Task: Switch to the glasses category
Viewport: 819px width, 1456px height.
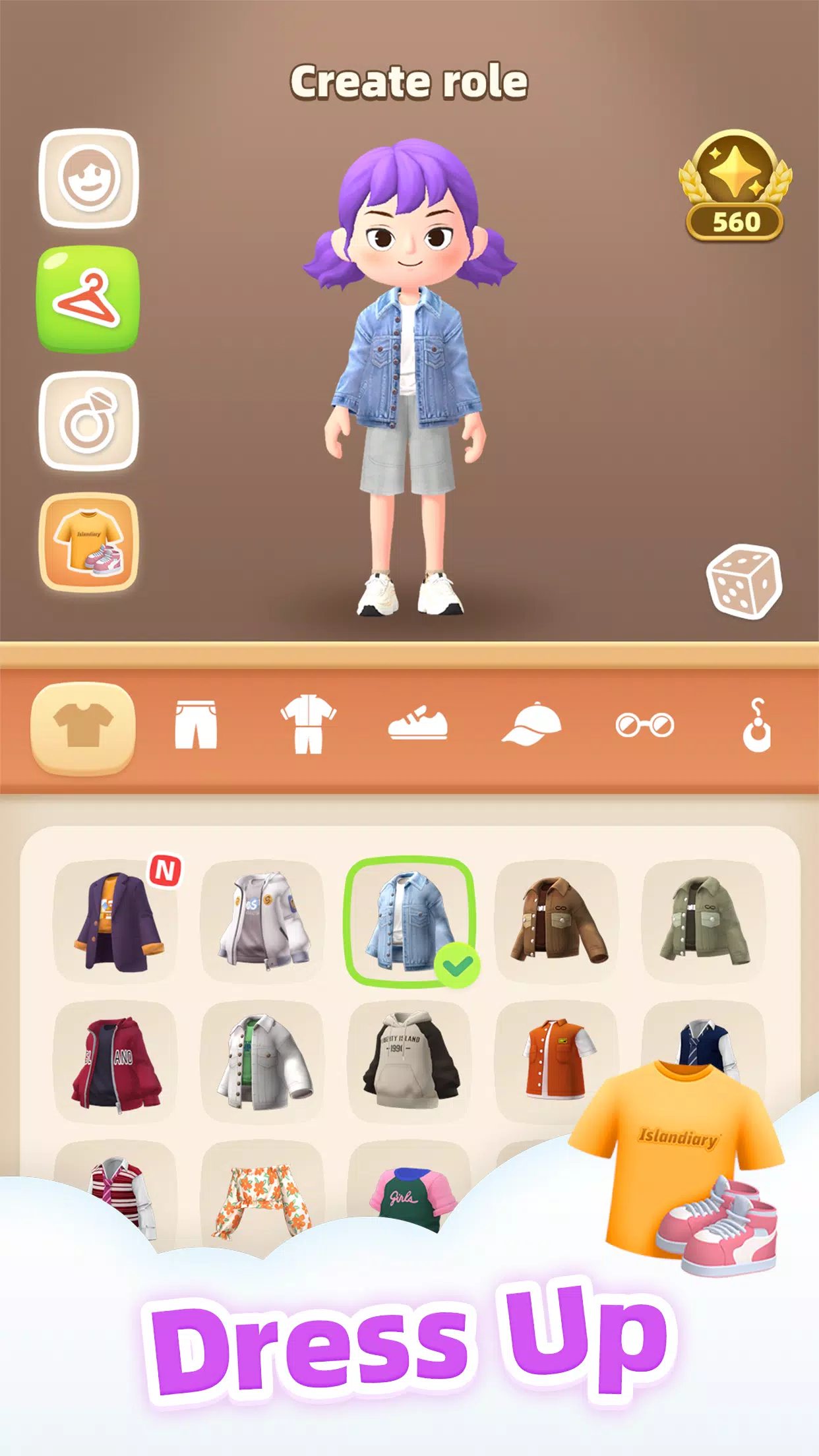Action: click(644, 726)
